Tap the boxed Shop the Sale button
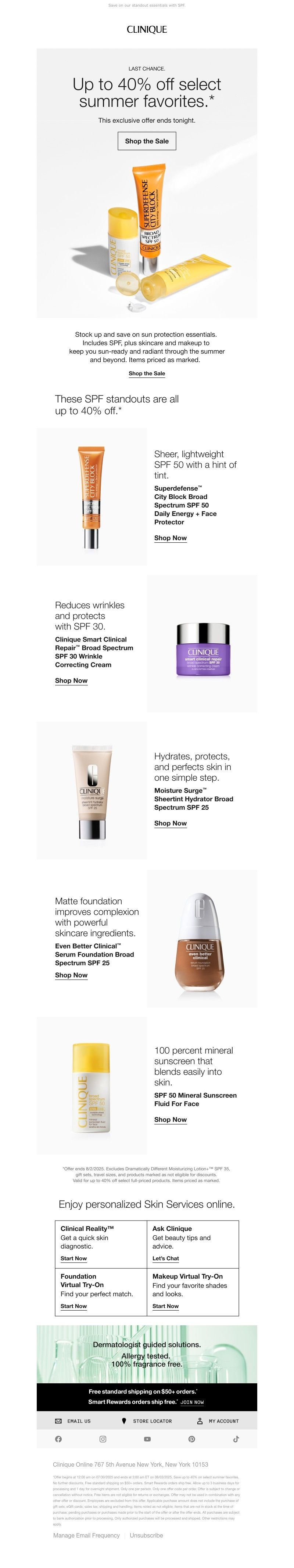Image resolution: width=294 pixels, height=1568 pixels. click(x=147, y=141)
